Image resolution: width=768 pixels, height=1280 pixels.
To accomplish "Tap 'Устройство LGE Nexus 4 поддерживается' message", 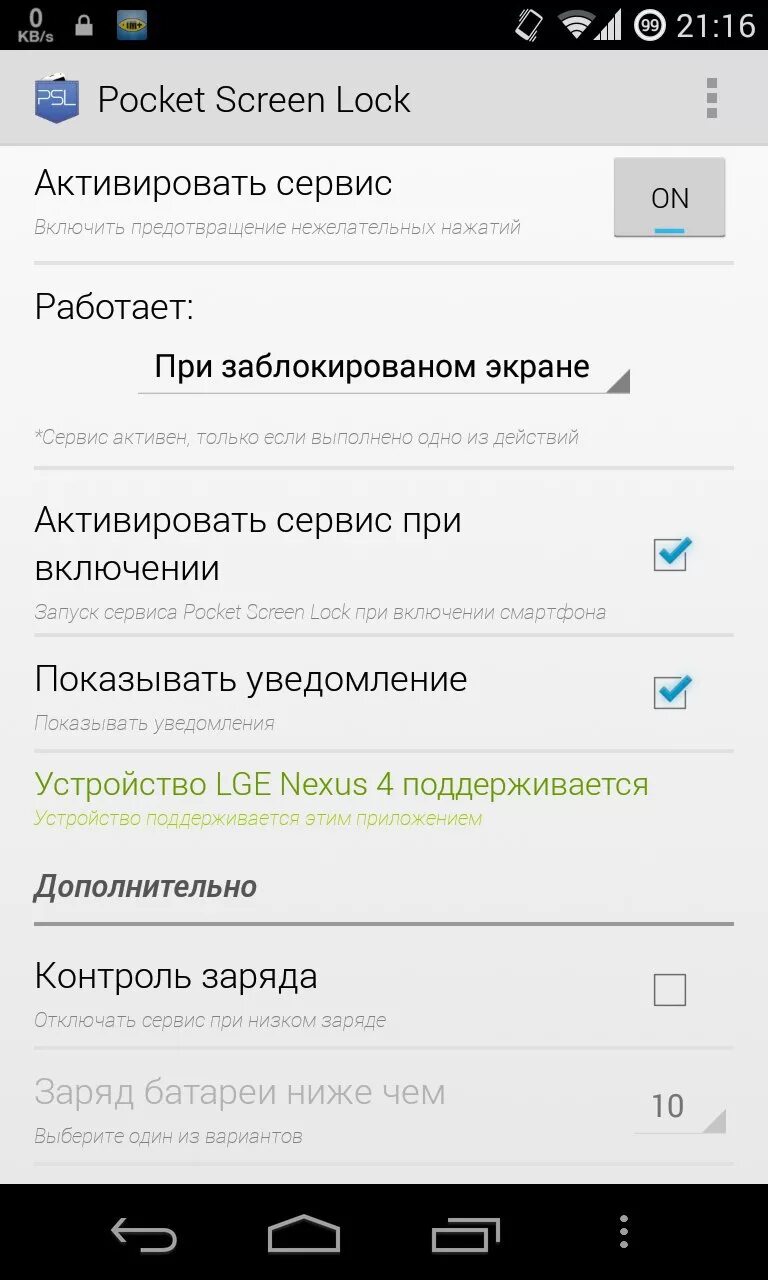I will click(x=341, y=784).
